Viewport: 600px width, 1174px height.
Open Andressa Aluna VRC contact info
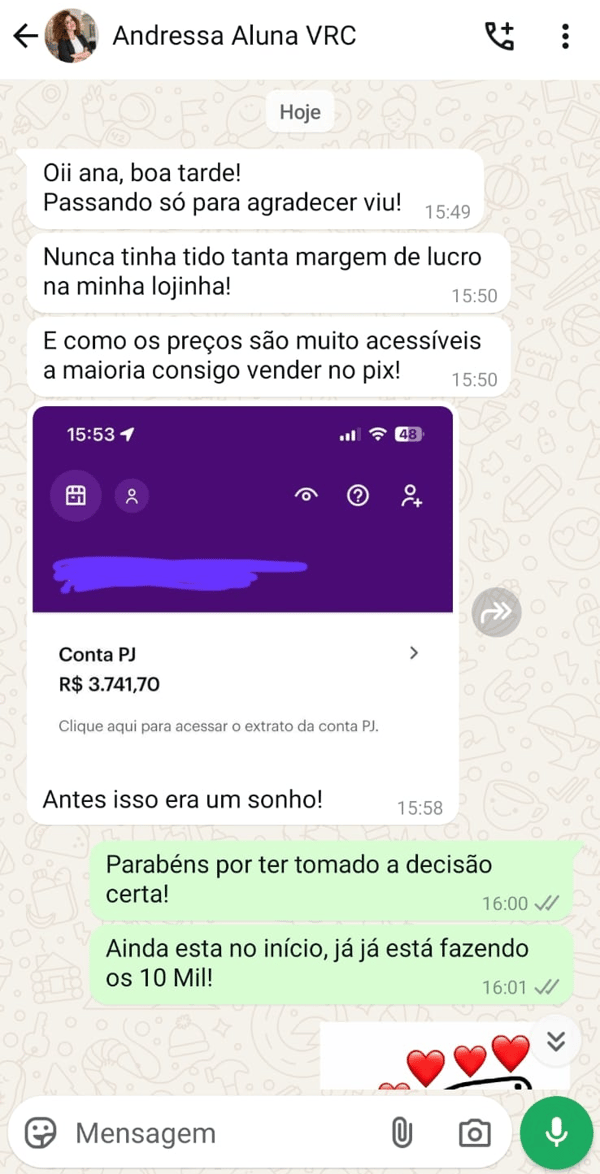[234, 36]
